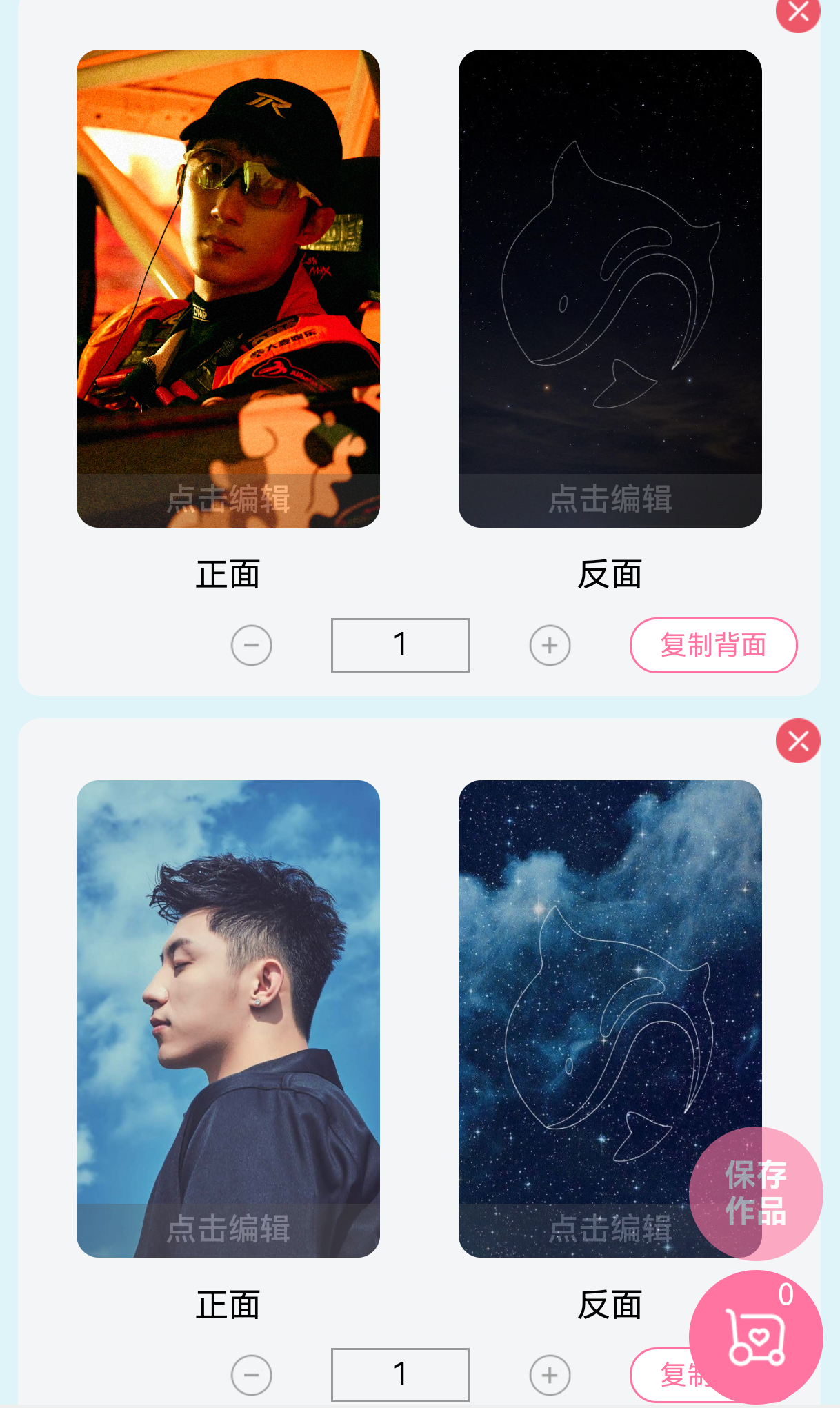Screen dimensions: 840x1408
Task: Select first card quantity input field
Action: [x=400, y=645]
